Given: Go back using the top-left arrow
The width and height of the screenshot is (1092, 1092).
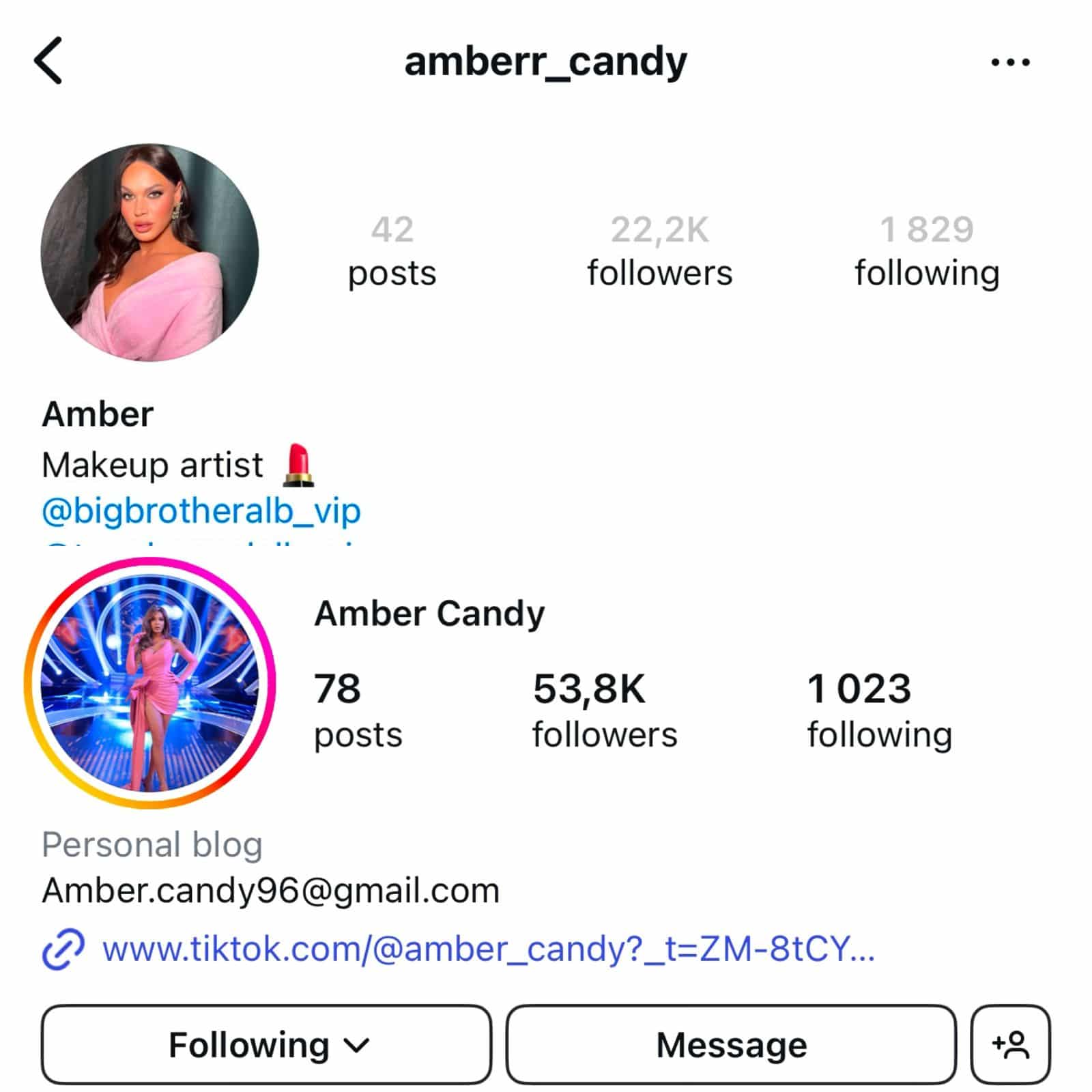Looking at the screenshot, I should [48, 61].
